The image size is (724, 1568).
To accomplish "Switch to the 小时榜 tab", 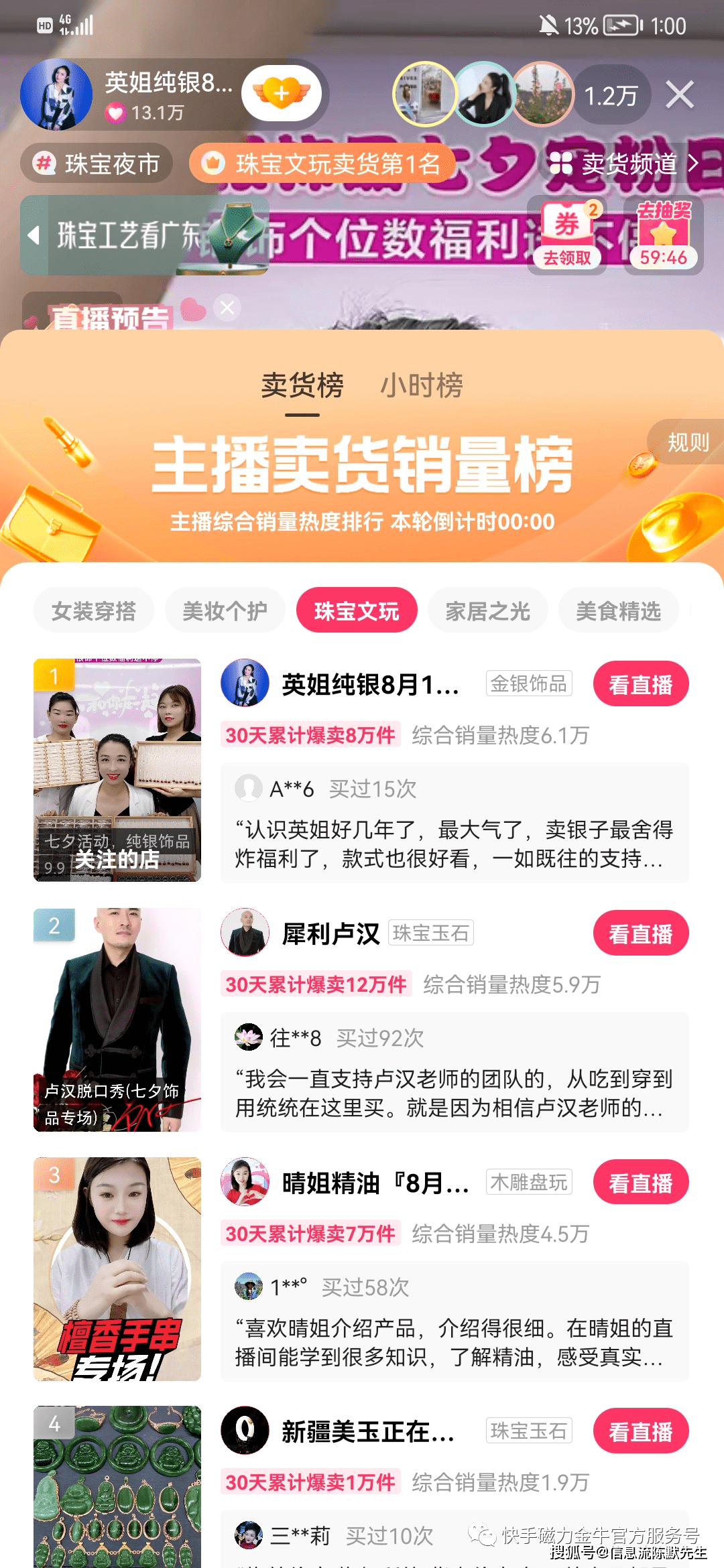I will coord(422,385).
